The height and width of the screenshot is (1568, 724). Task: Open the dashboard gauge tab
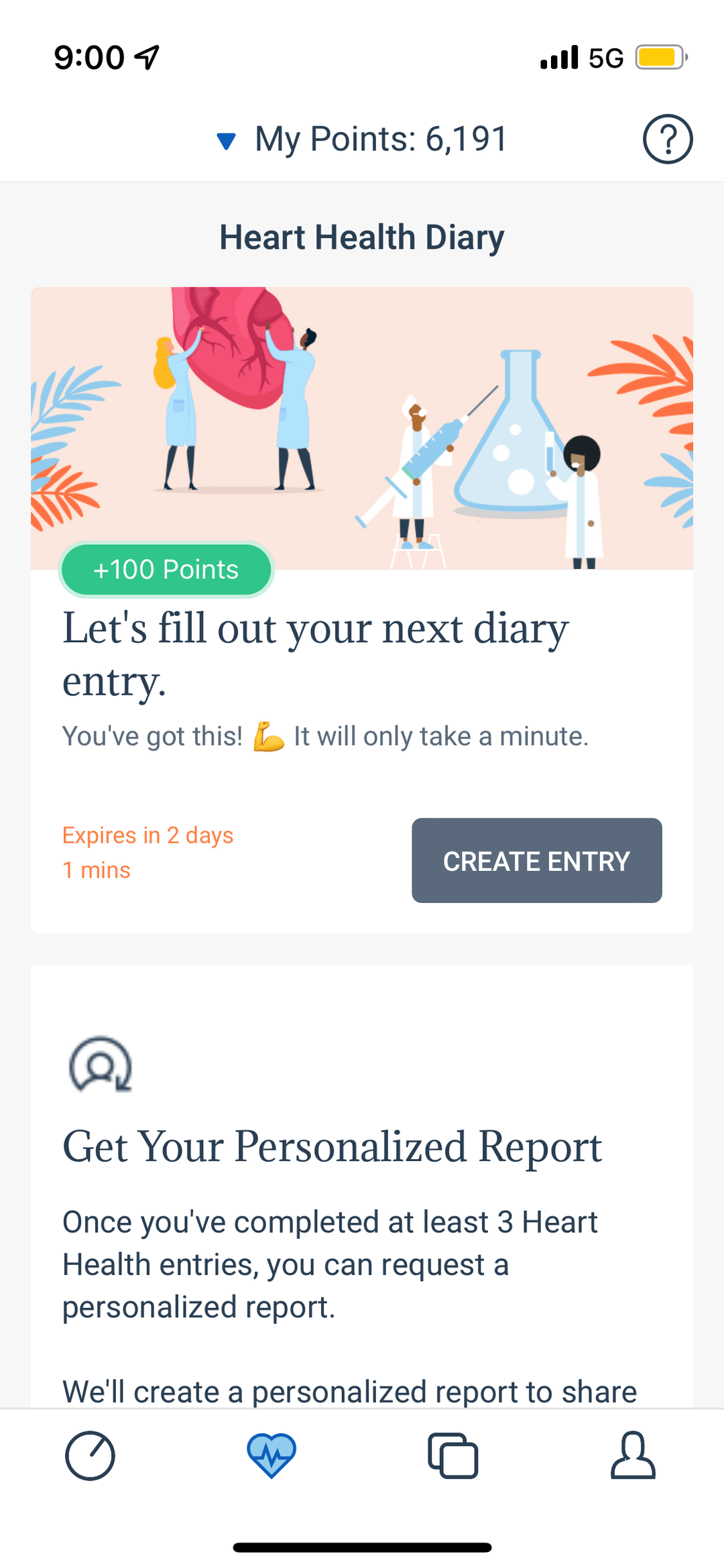[90, 1455]
